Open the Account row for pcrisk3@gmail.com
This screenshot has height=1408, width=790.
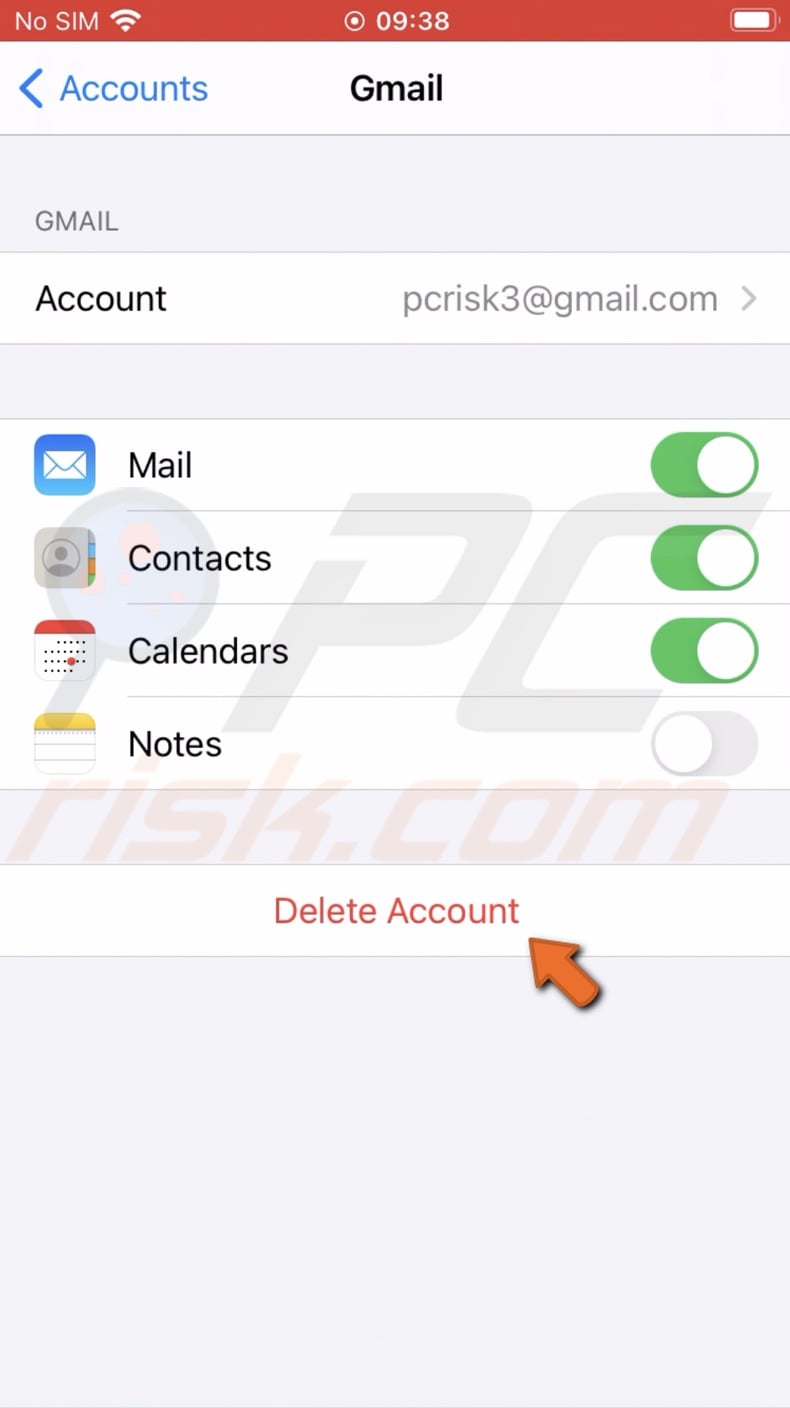(395, 298)
